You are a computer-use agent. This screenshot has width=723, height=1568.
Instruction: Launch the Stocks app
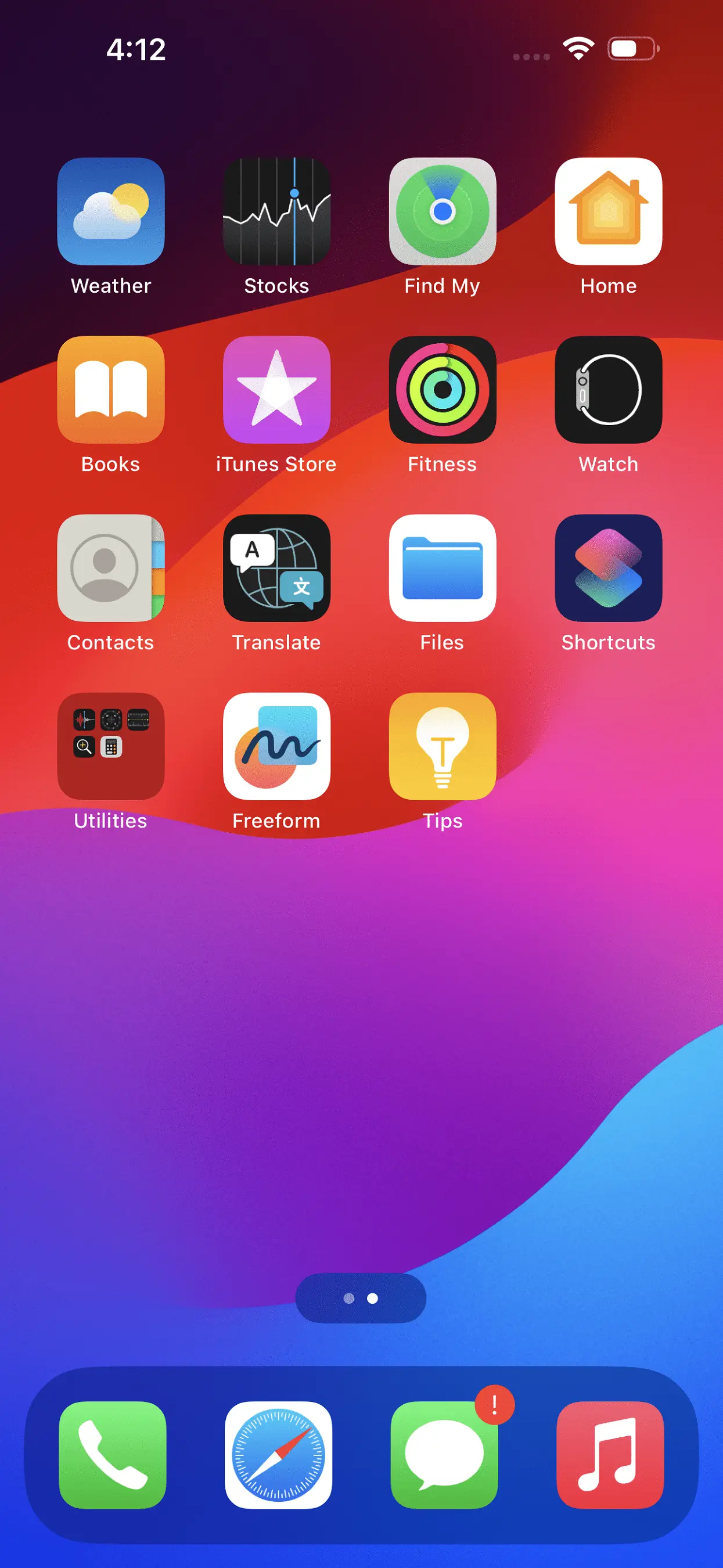pos(277,211)
